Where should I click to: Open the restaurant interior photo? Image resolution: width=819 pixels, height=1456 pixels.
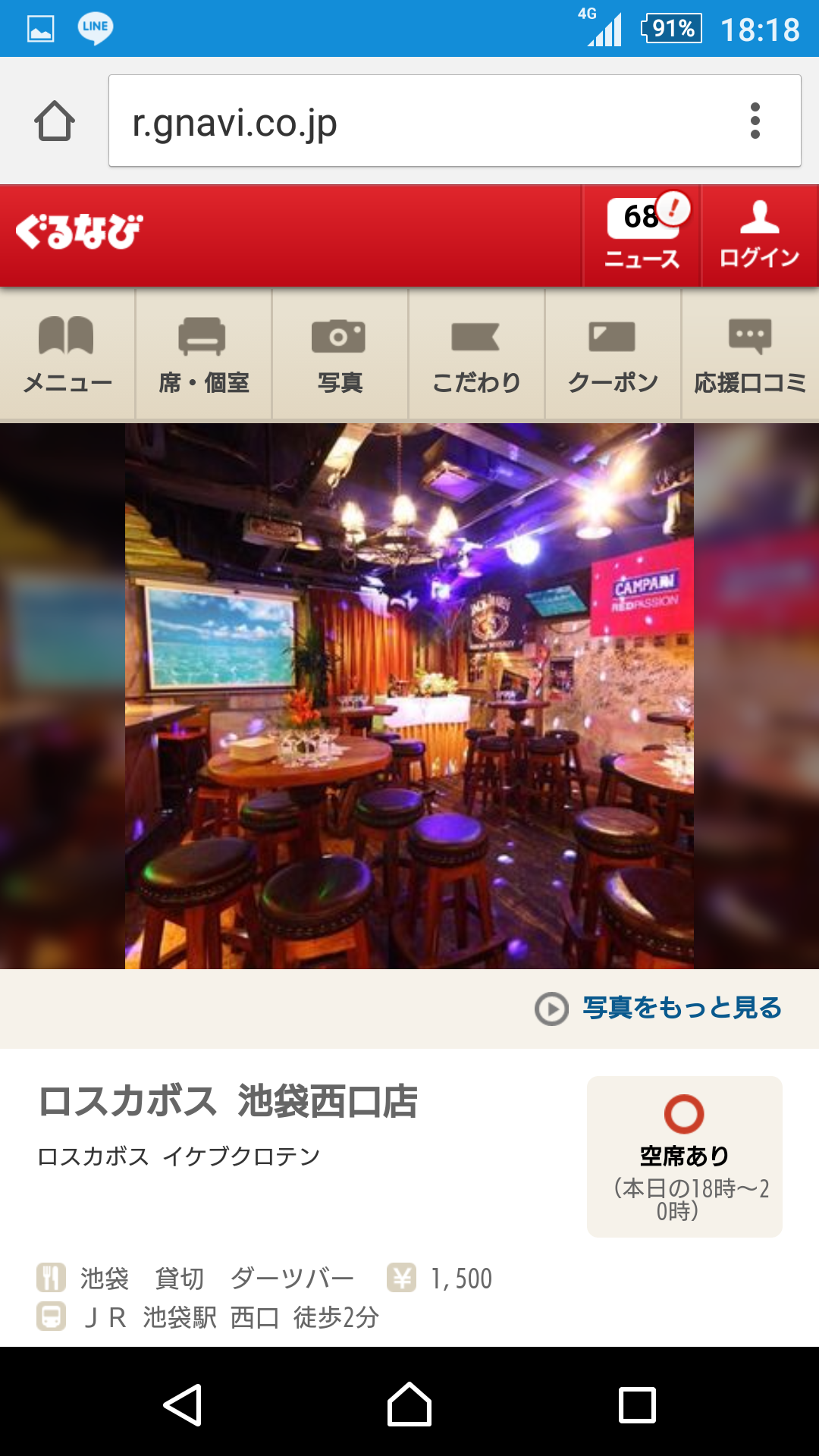(x=409, y=696)
